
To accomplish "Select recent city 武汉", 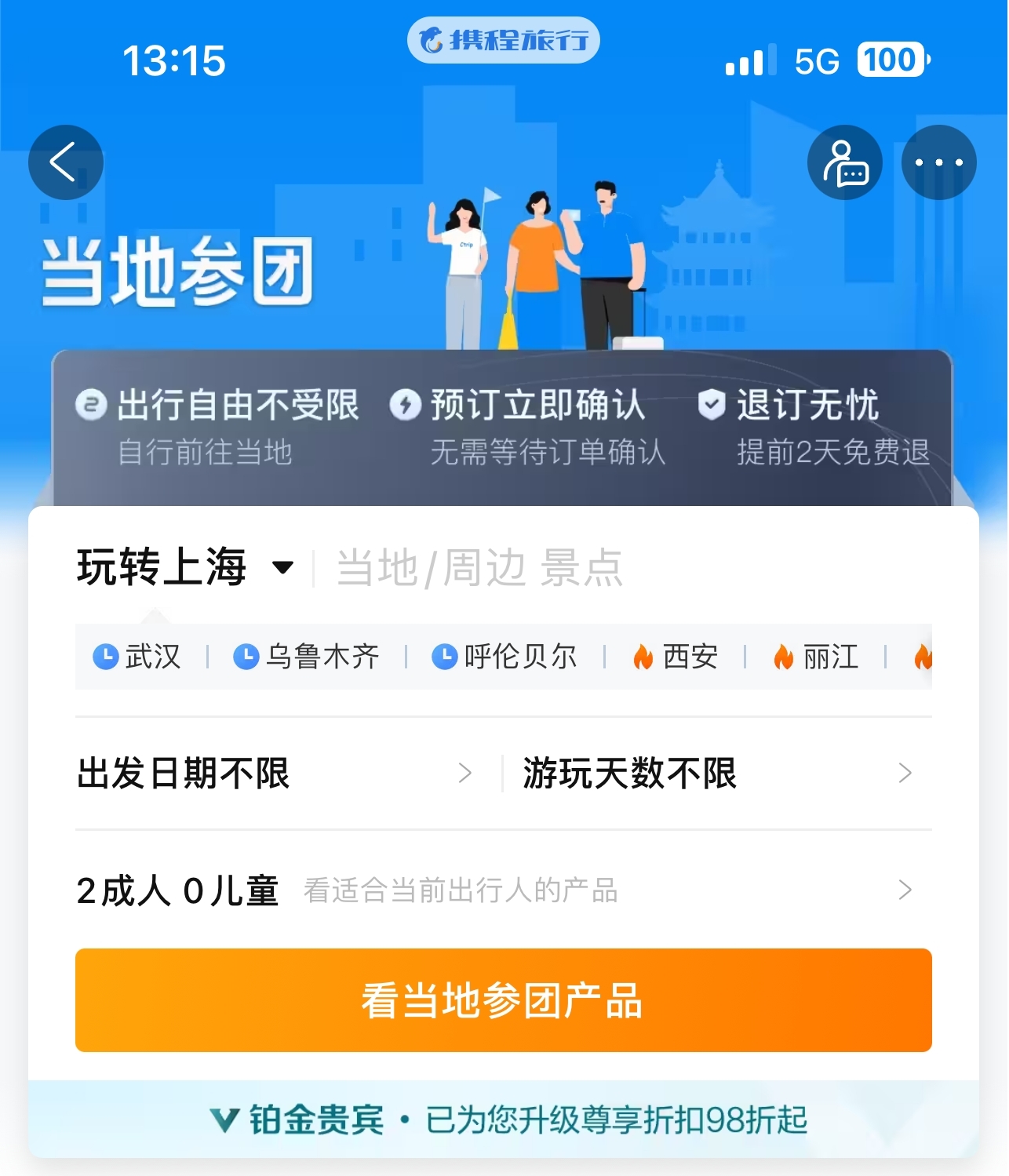I will click(138, 657).
